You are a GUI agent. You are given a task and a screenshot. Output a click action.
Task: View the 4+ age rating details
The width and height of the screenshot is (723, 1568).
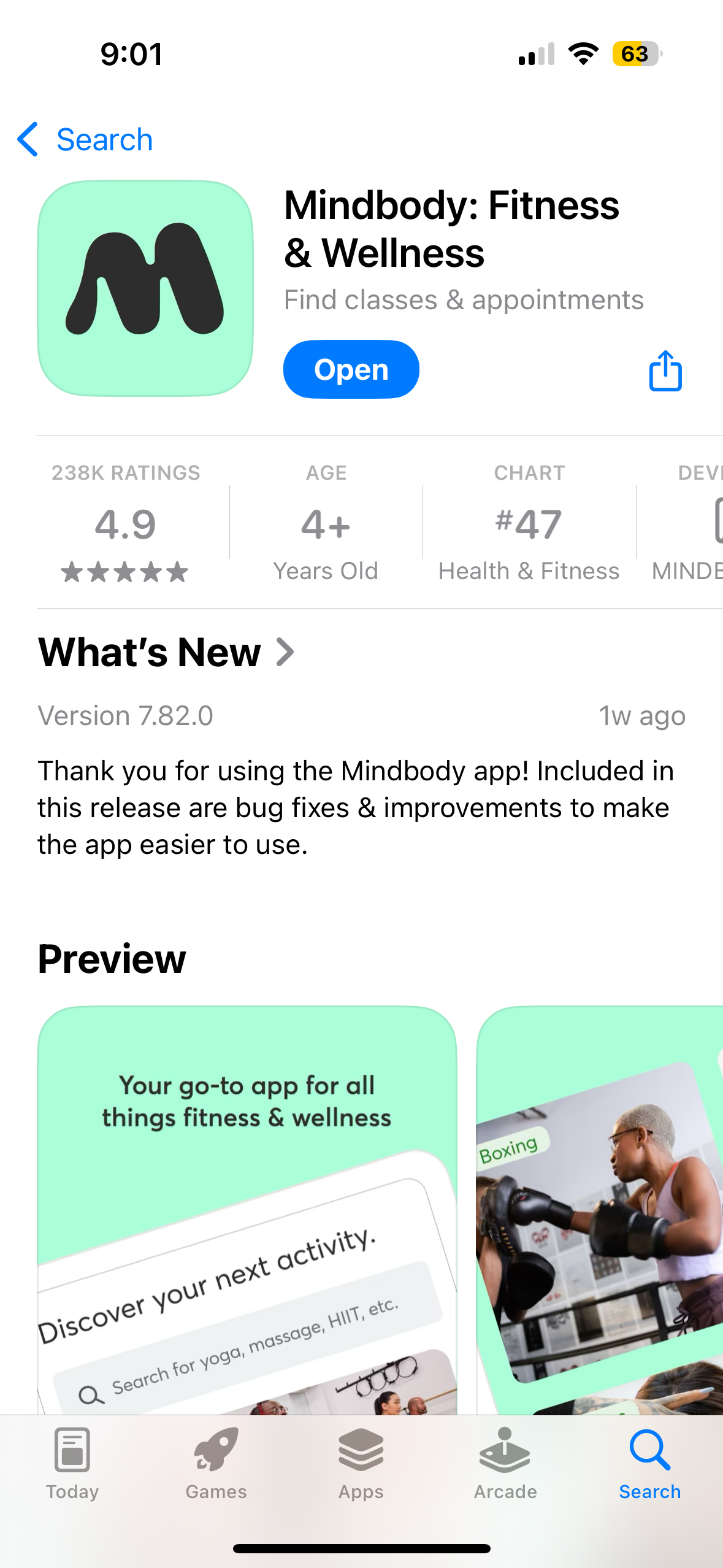326,525
